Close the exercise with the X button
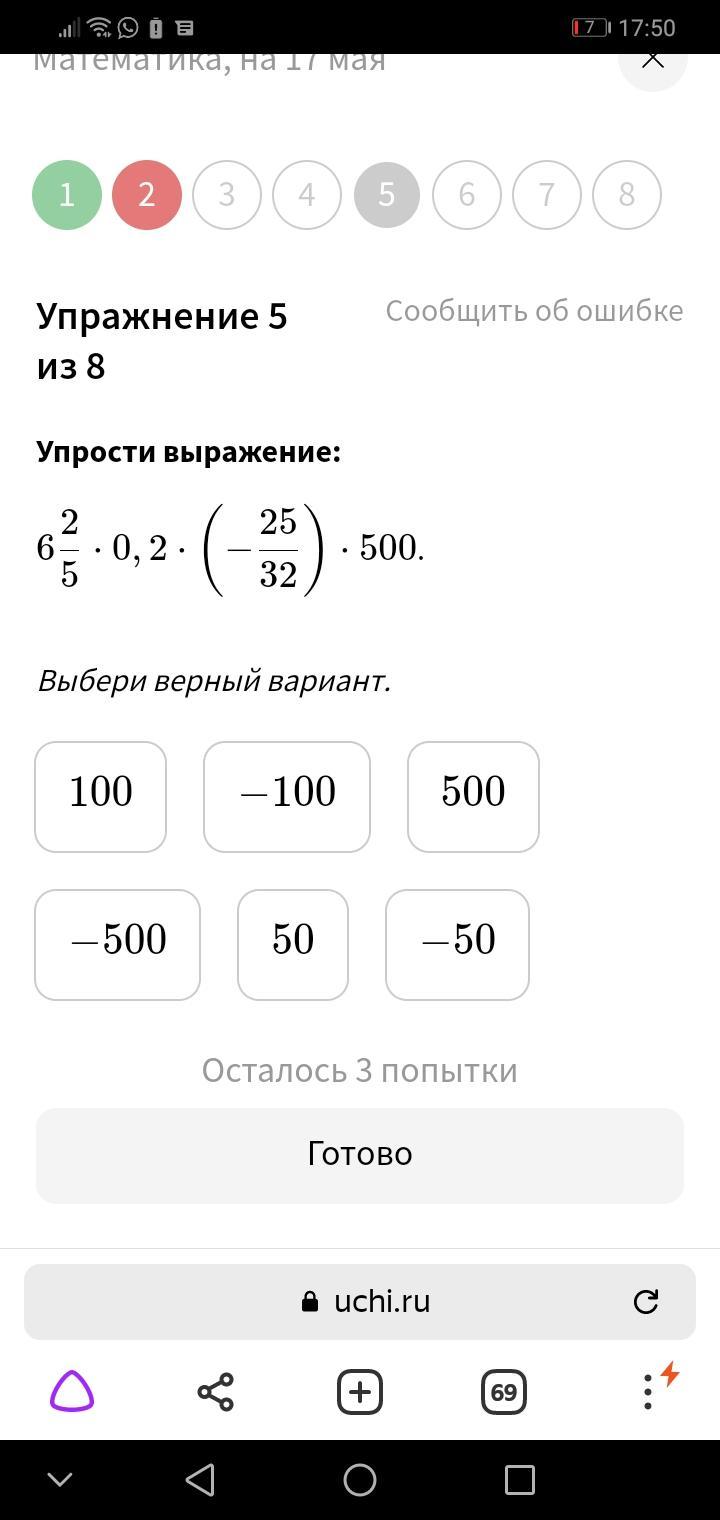The width and height of the screenshot is (720, 1520). (x=652, y=62)
